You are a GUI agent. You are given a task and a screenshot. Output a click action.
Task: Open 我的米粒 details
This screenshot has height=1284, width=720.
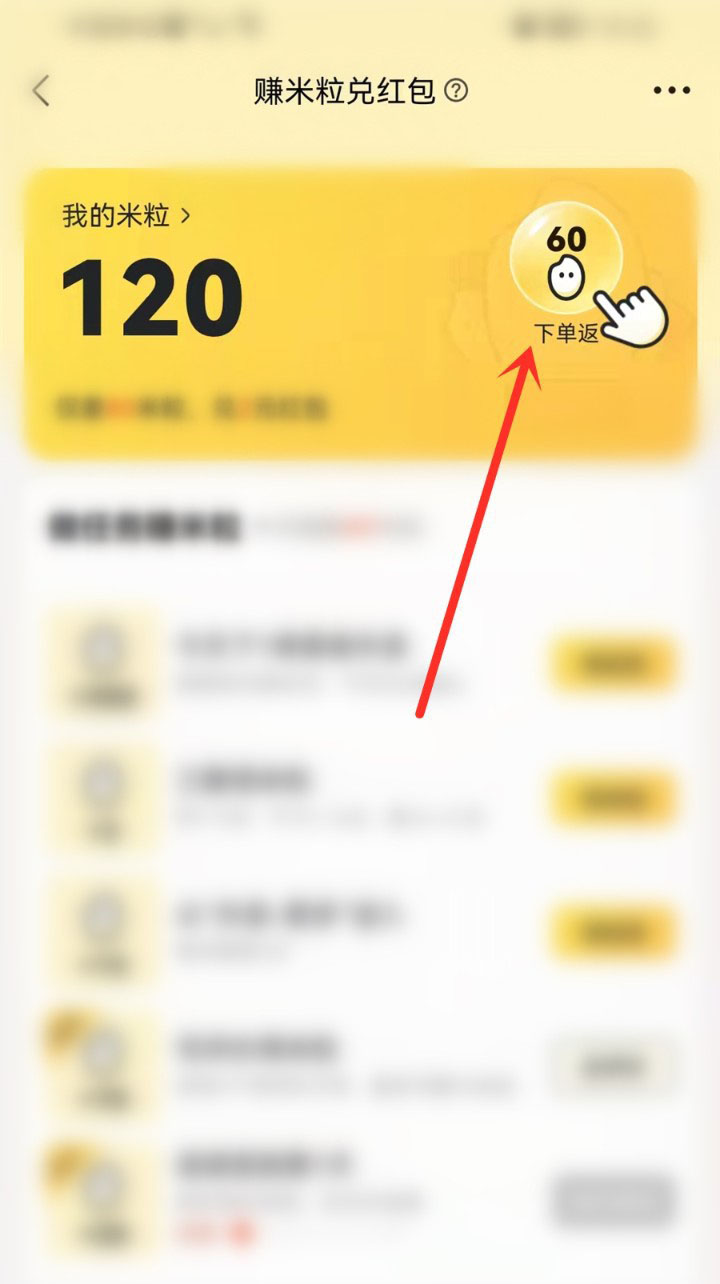click(x=126, y=215)
